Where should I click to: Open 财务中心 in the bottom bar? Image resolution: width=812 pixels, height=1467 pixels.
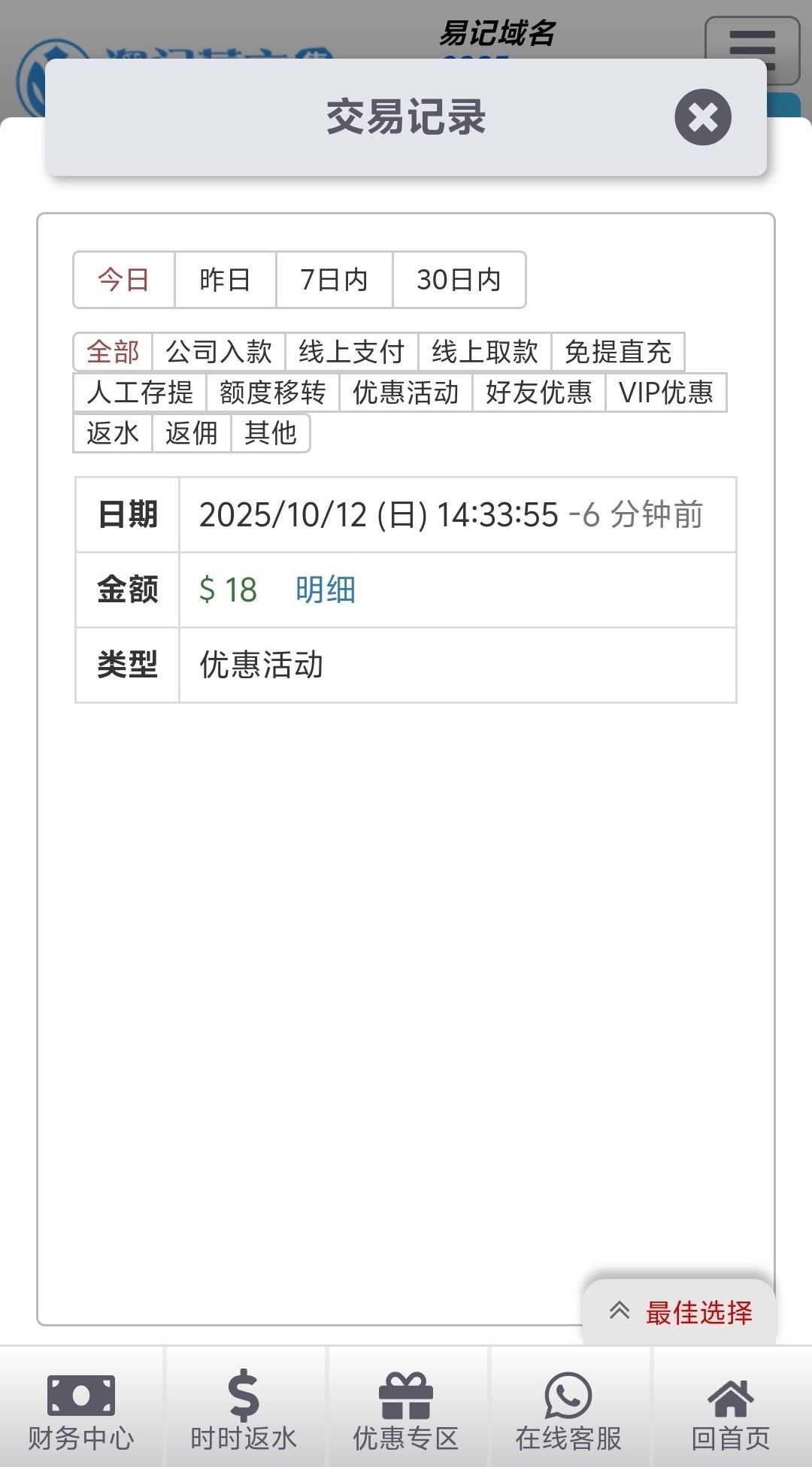click(81, 1408)
